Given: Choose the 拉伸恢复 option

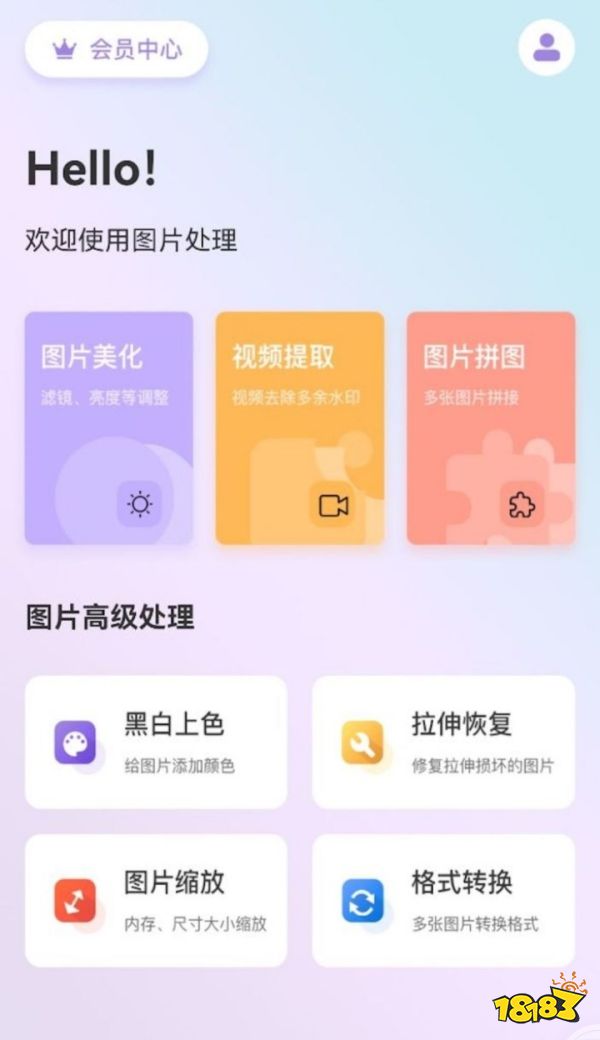Looking at the screenshot, I should pyautogui.click(x=443, y=742).
